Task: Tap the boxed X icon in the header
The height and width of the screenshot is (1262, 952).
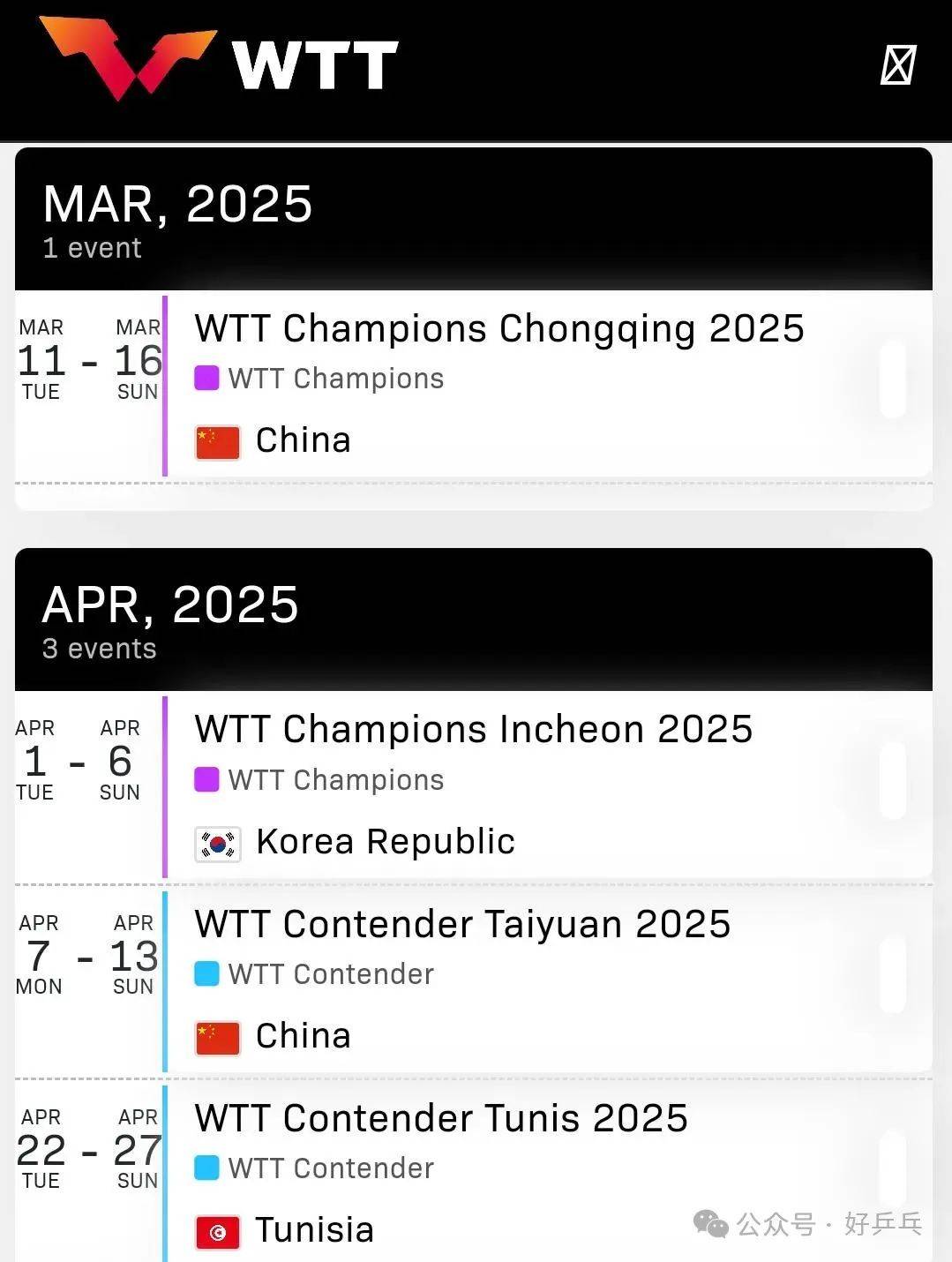Action: pyautogui.click(x=898, y=65)
